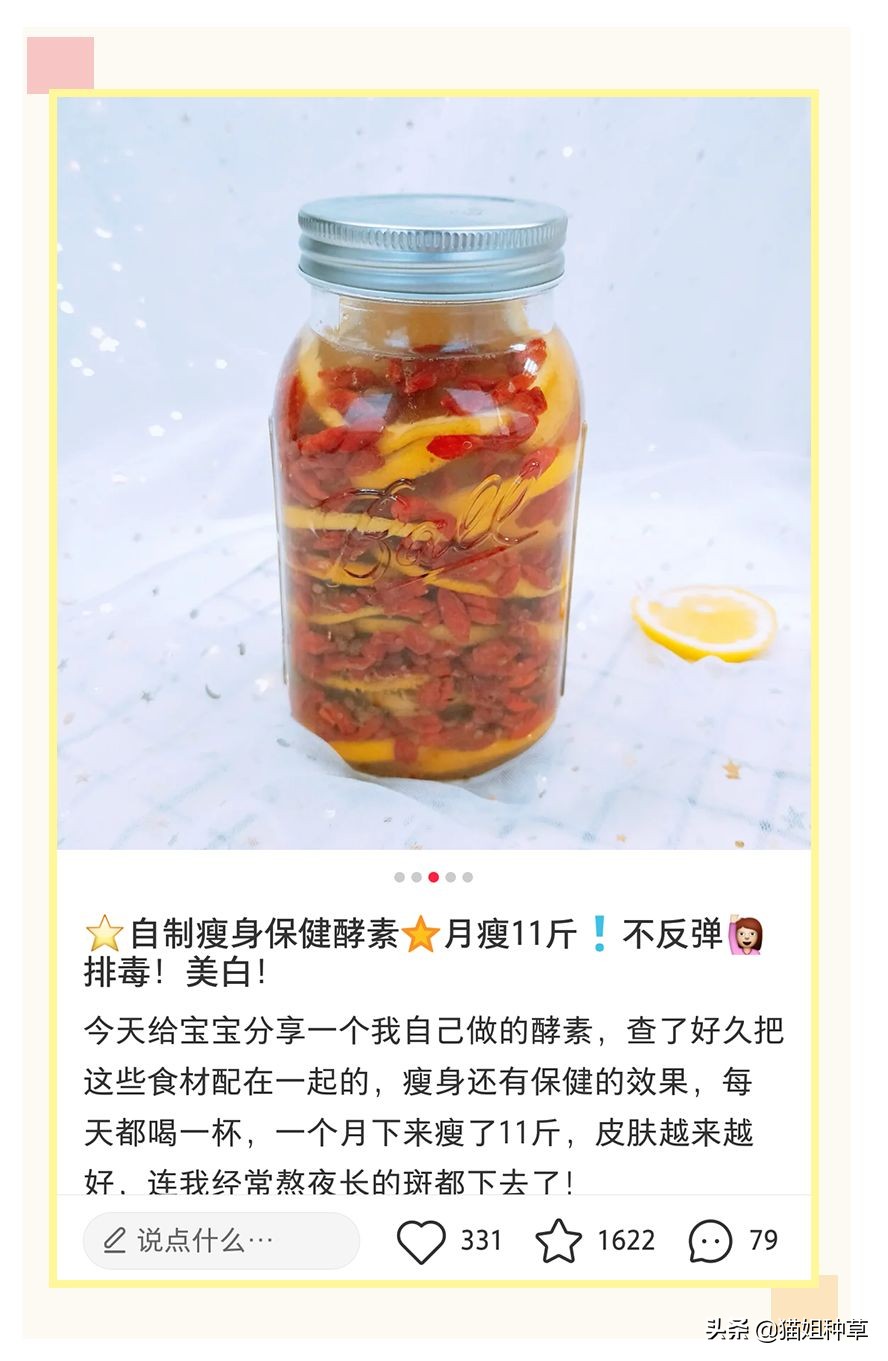
Task: Click the pencil icon inside the comment box
Action: coord(113,1240)
